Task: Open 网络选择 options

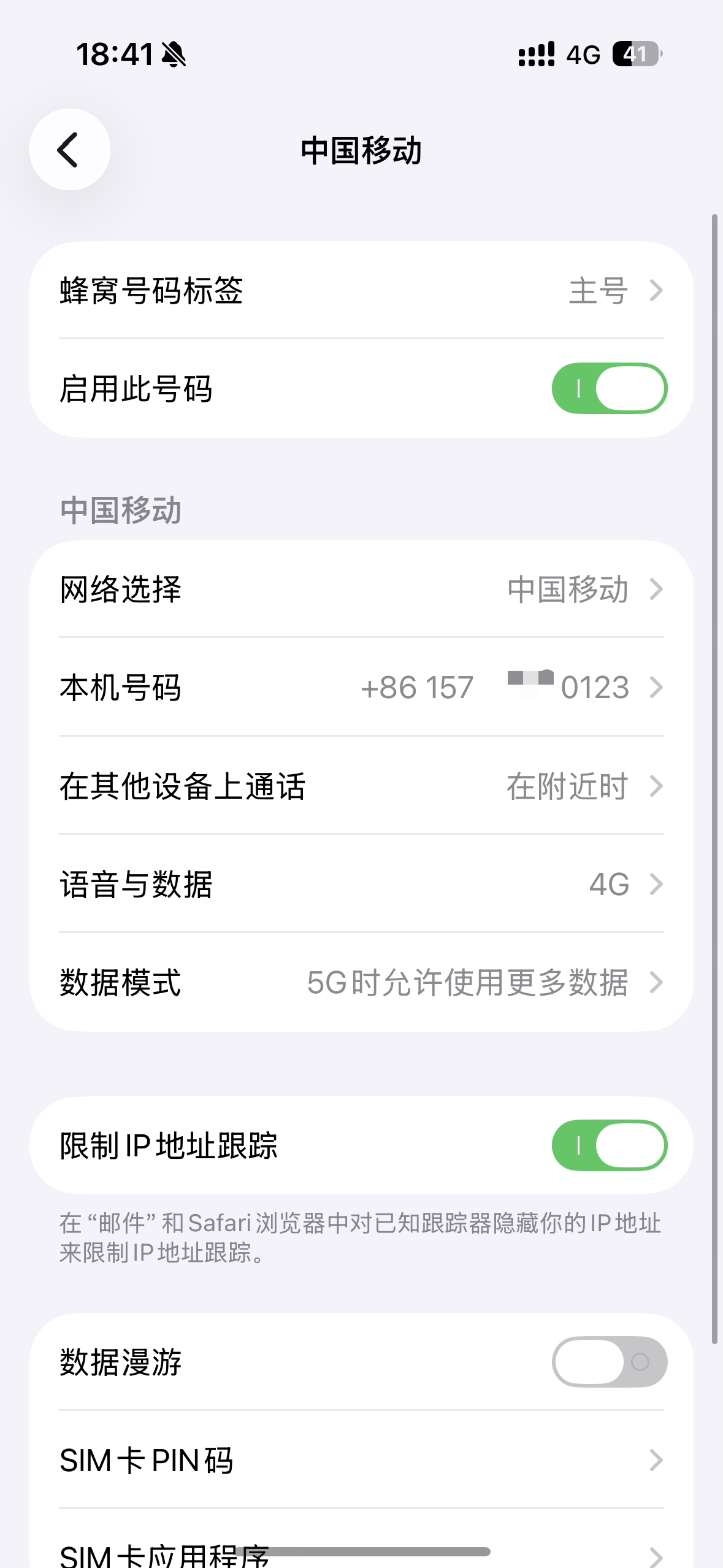Action: click(361, 589)
